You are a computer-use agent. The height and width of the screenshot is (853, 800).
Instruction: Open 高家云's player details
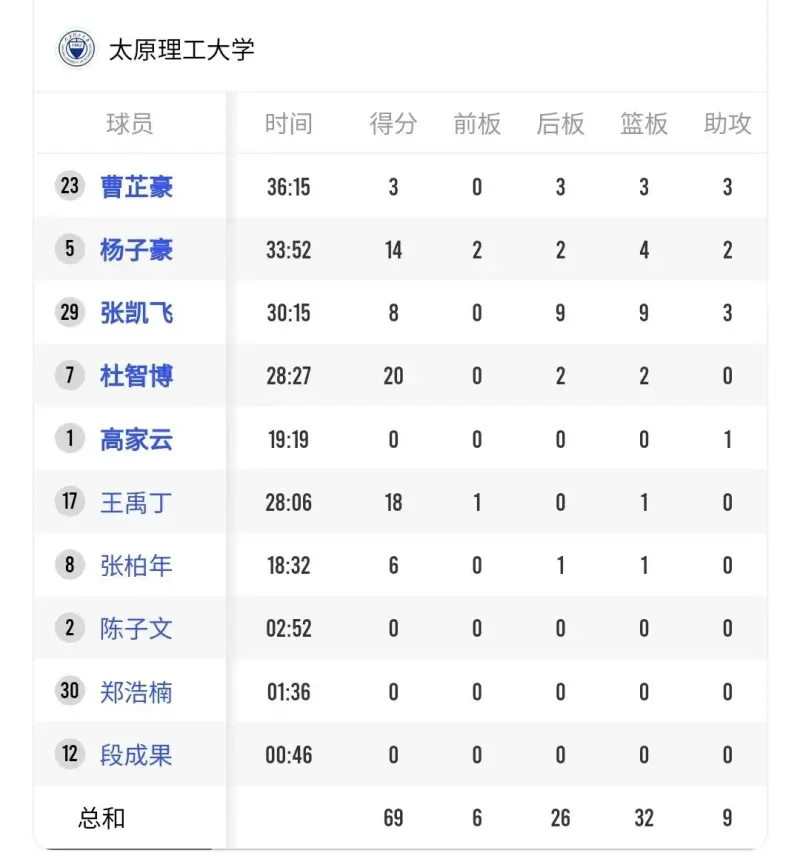click(136, 439)
